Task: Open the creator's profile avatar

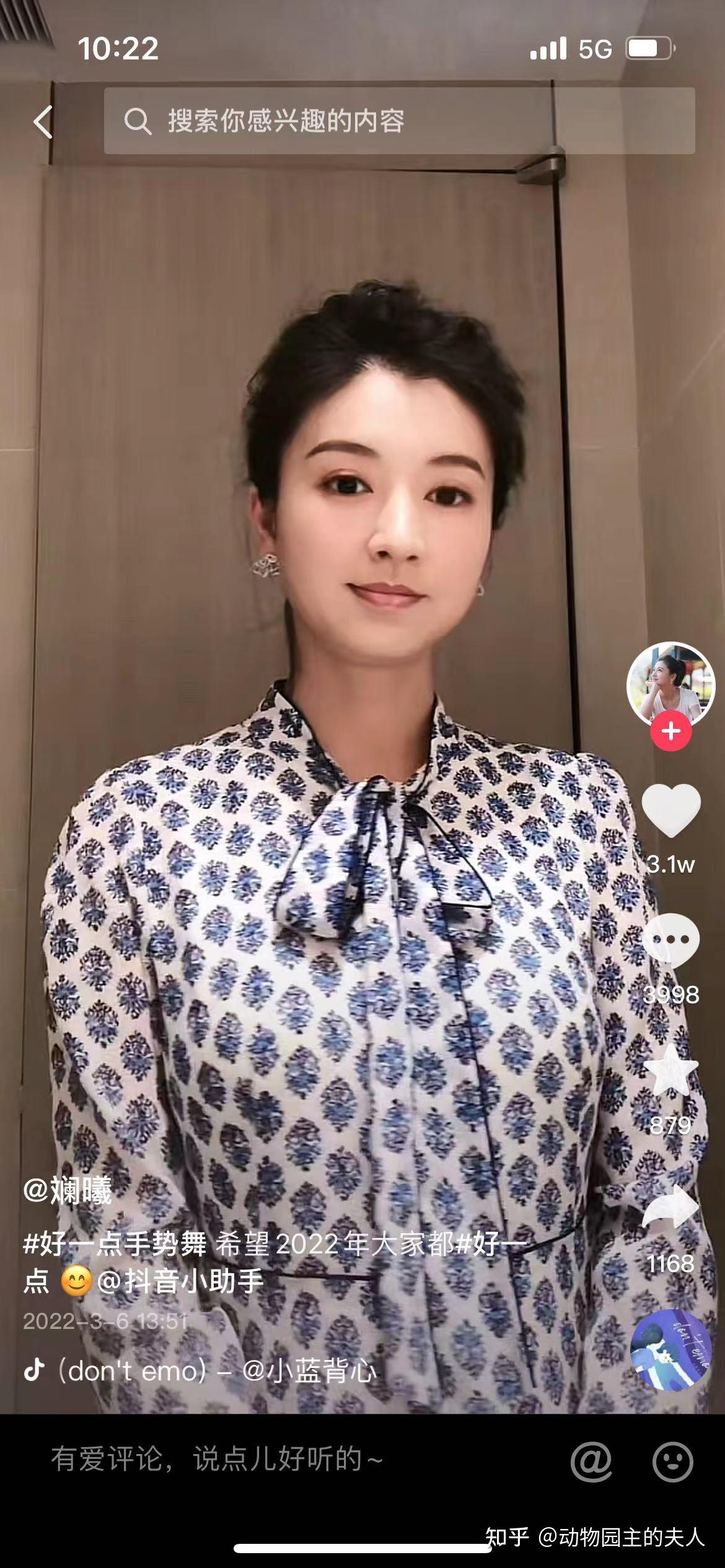Action: tap(670, 685)
